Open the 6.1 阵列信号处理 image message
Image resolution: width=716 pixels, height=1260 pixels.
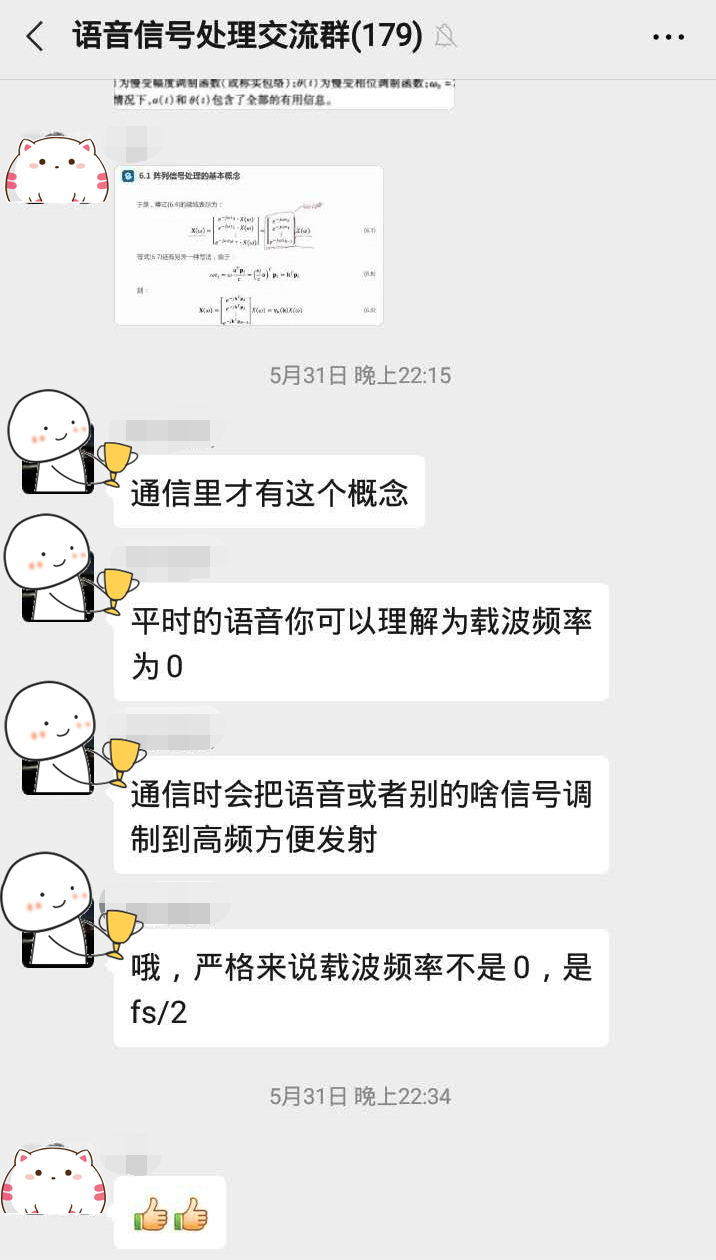pyautogui.click(x=248, y=245)
